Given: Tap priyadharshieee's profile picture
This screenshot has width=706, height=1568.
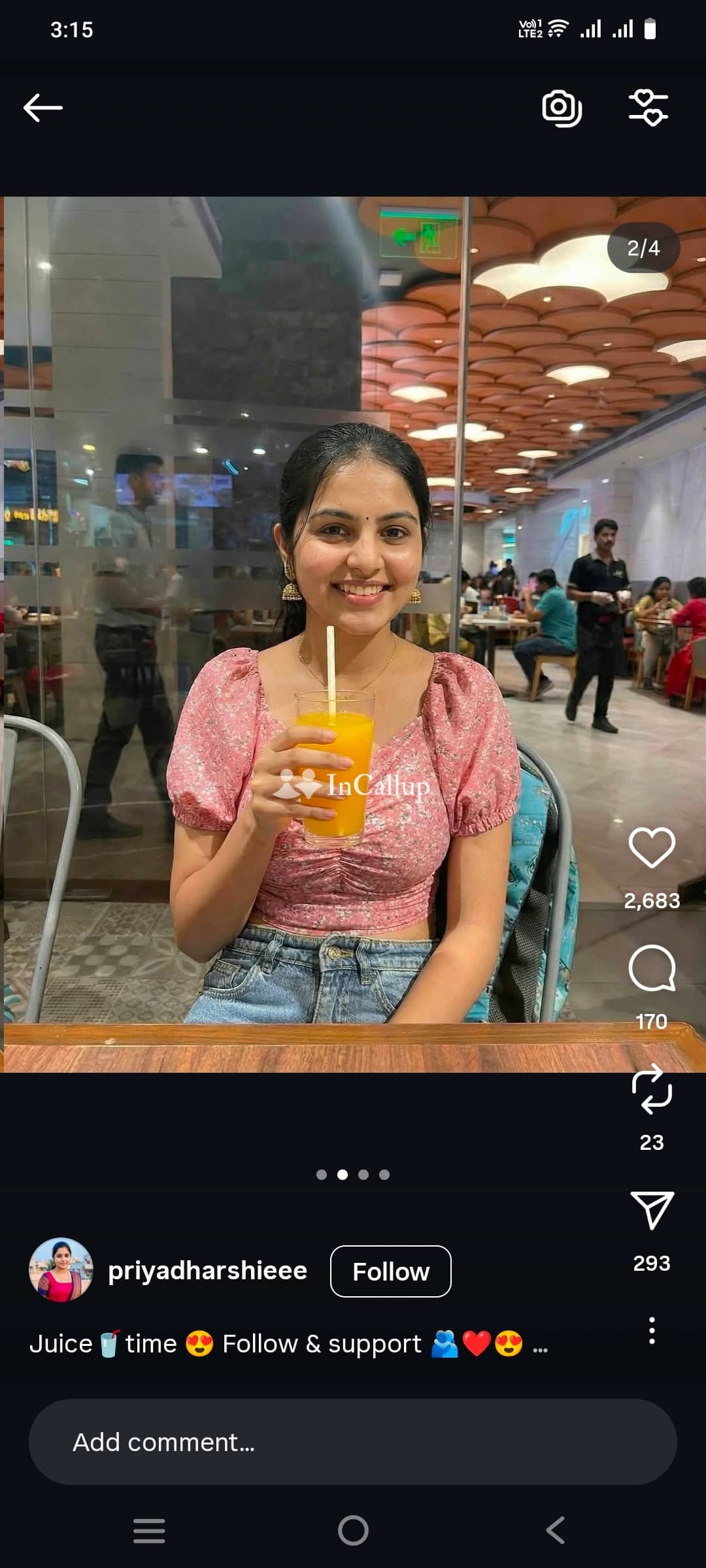Looking at the screenshot, I should [60, 1270].
